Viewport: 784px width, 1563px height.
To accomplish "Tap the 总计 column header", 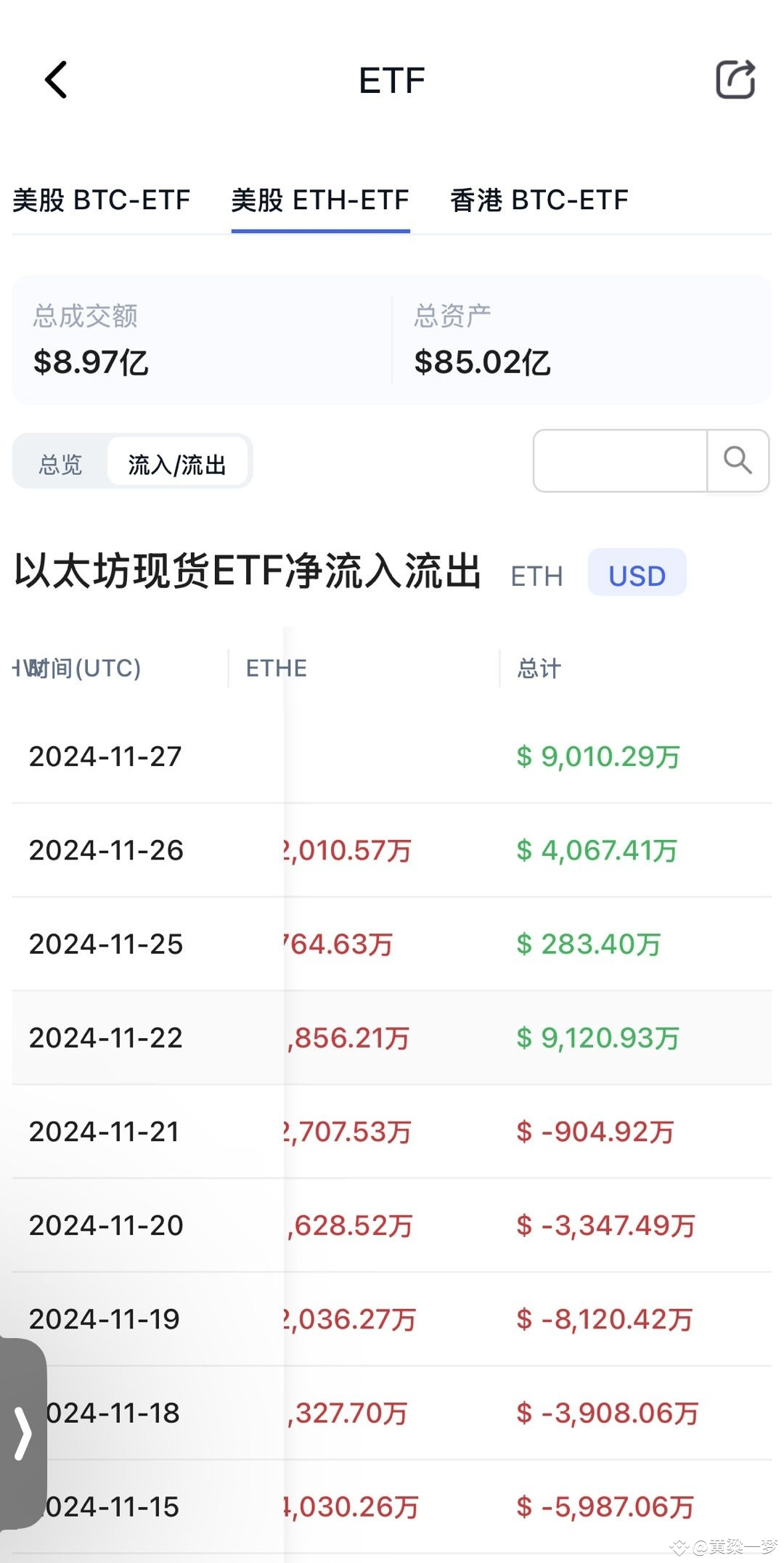I will [x=538, y=667].
